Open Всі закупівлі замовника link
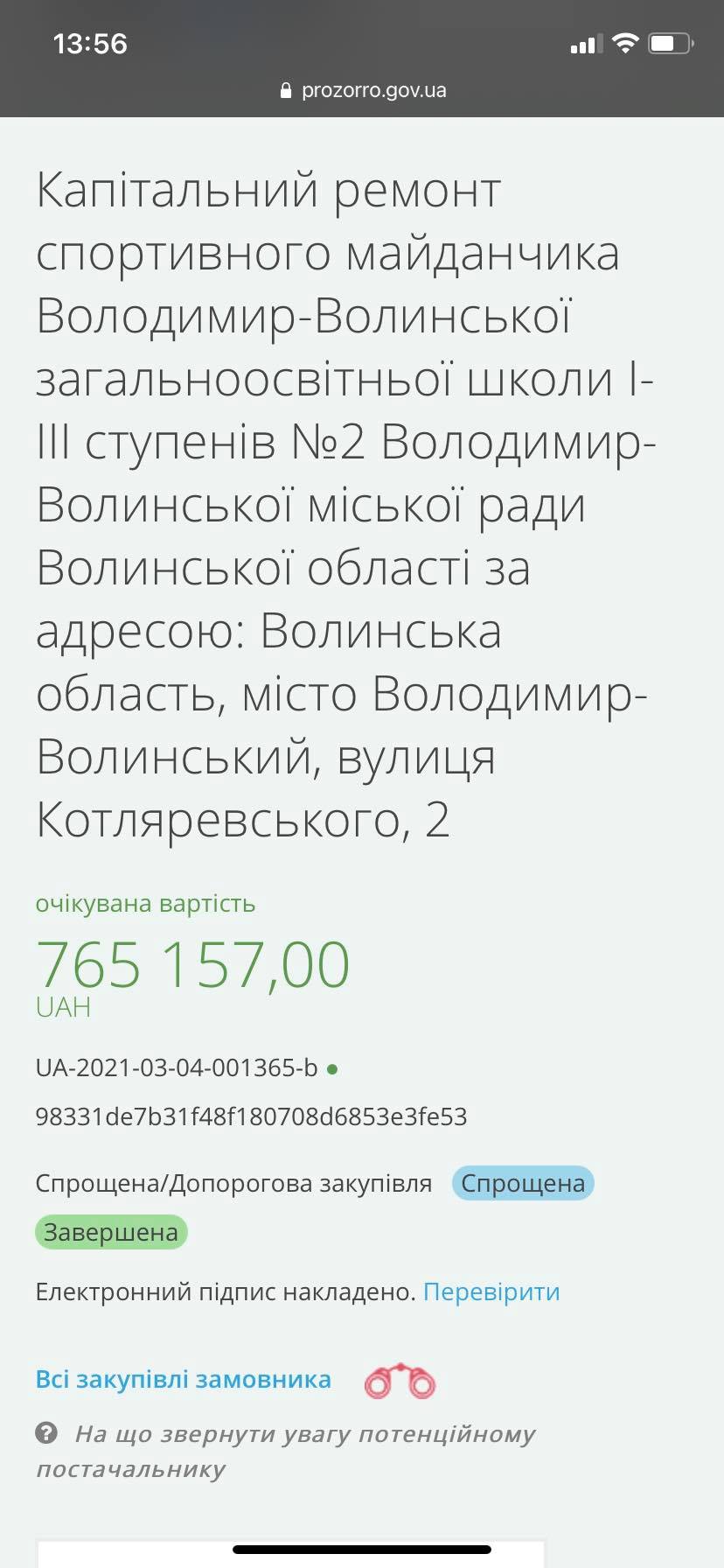 click(183, 1379)
